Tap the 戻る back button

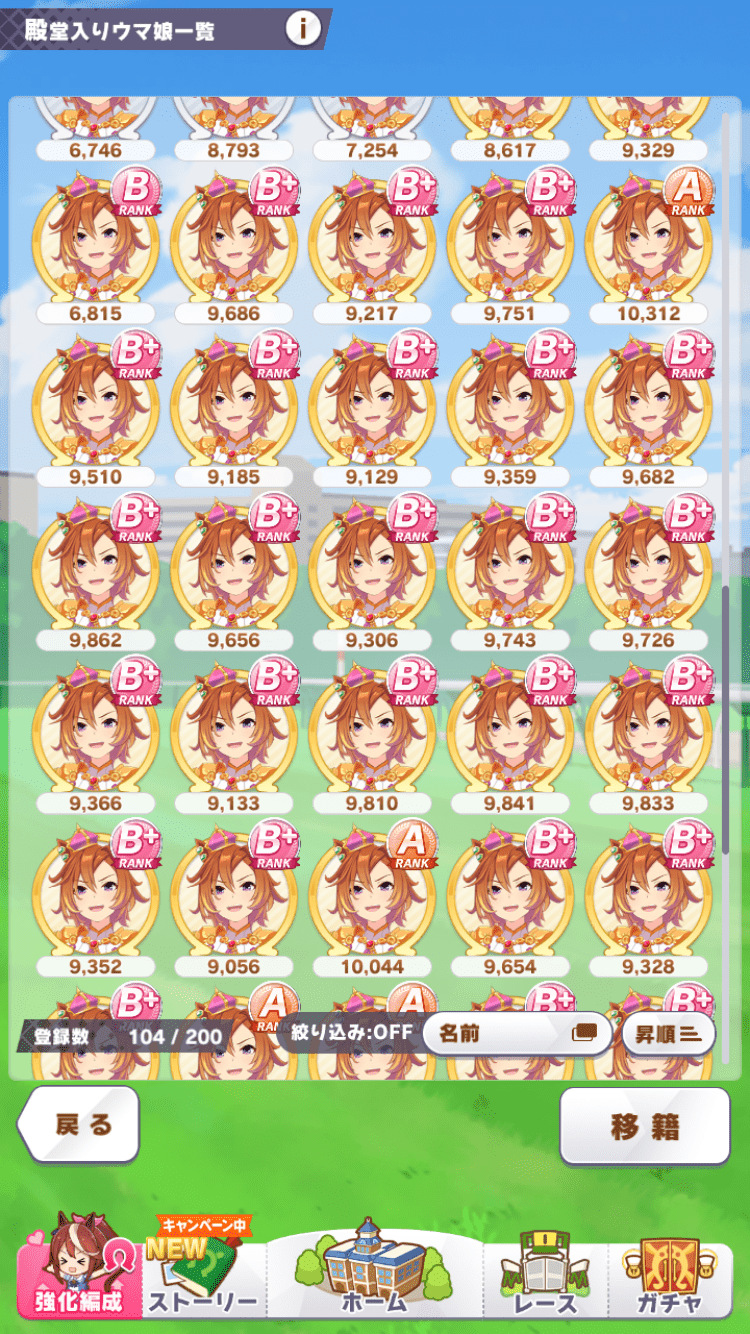[79, 1125]
